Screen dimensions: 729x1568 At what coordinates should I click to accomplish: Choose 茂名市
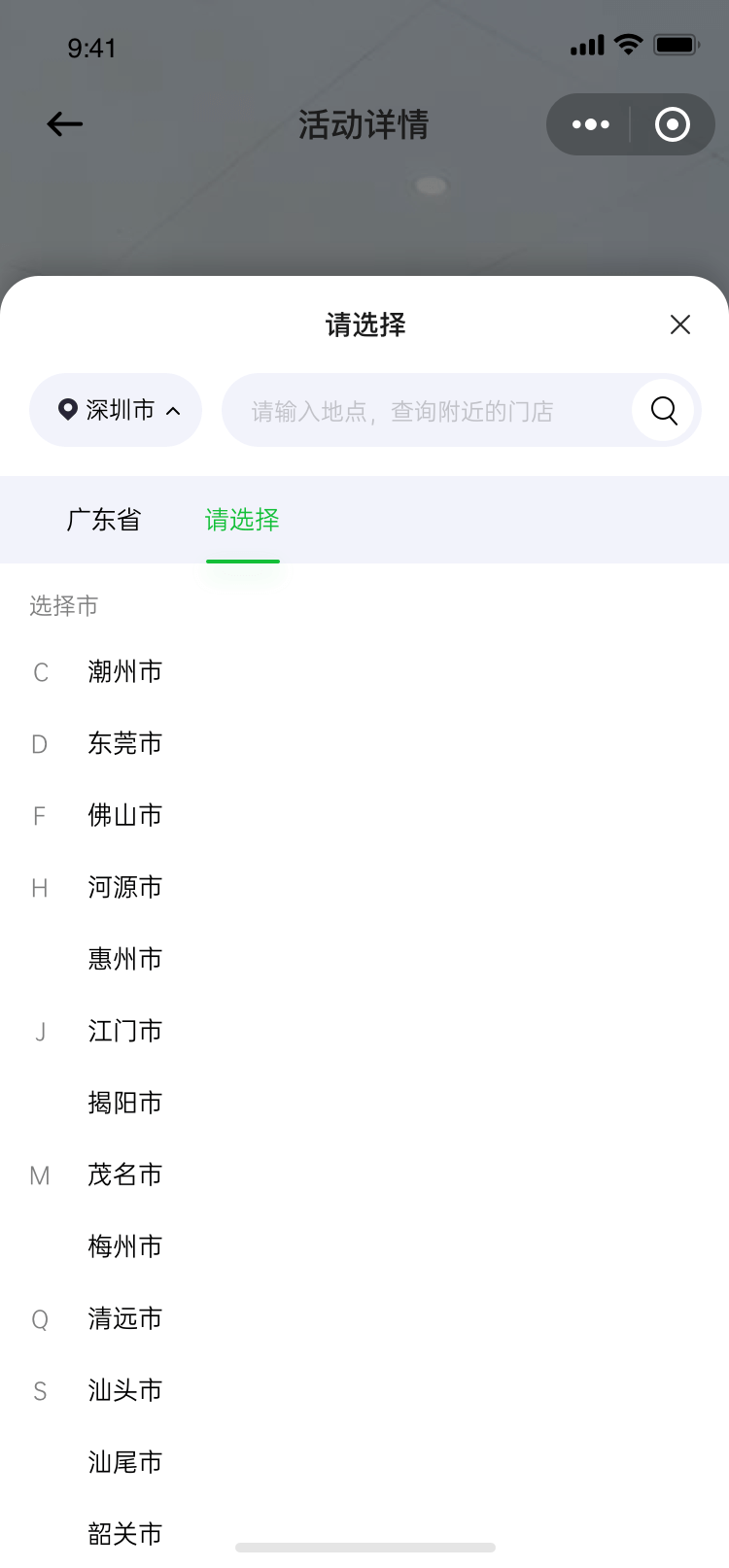(x=125, y=1175)
